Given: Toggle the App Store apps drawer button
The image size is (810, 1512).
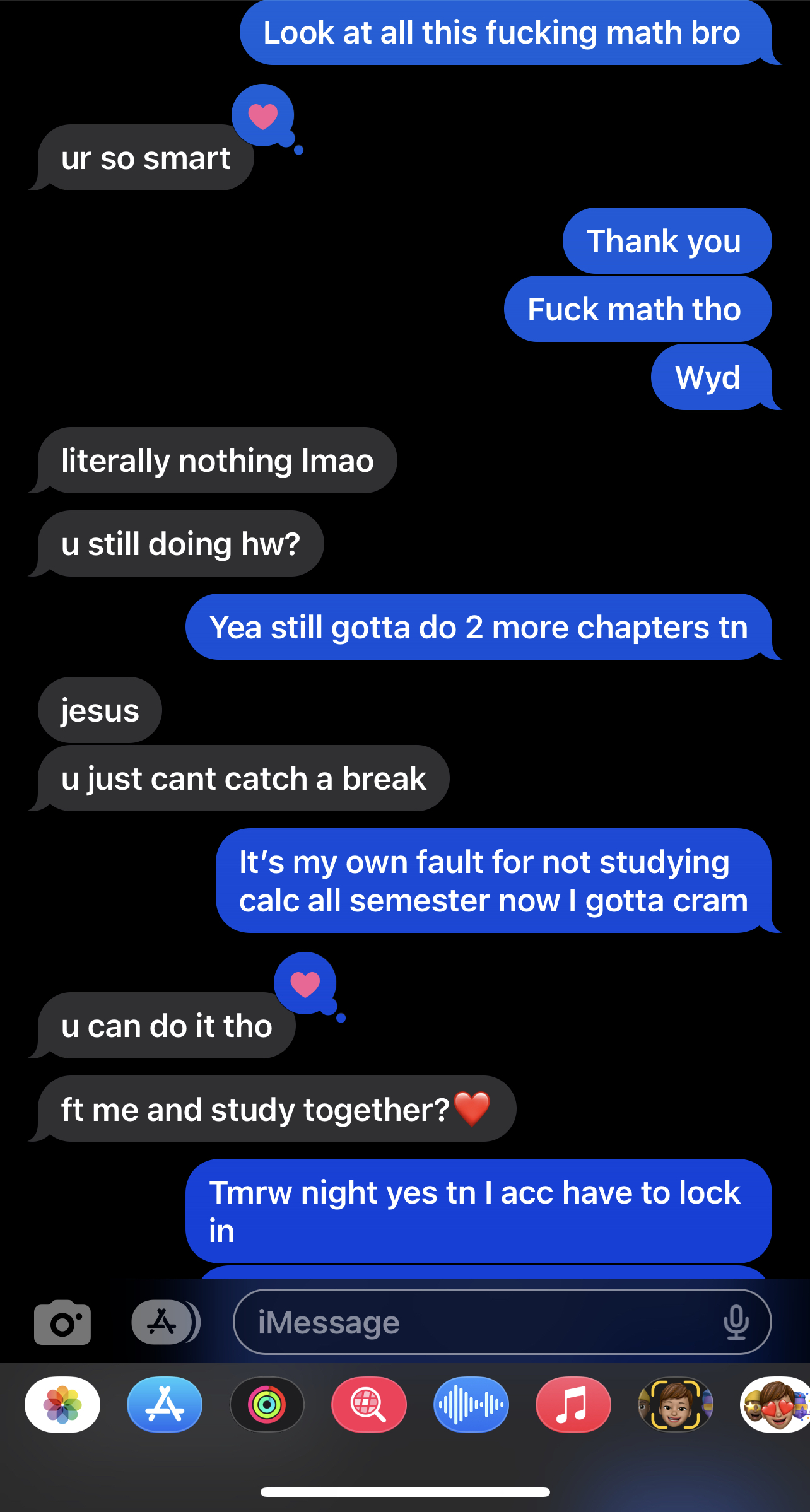Looking at the screenshot, I should click(164, 1322).
